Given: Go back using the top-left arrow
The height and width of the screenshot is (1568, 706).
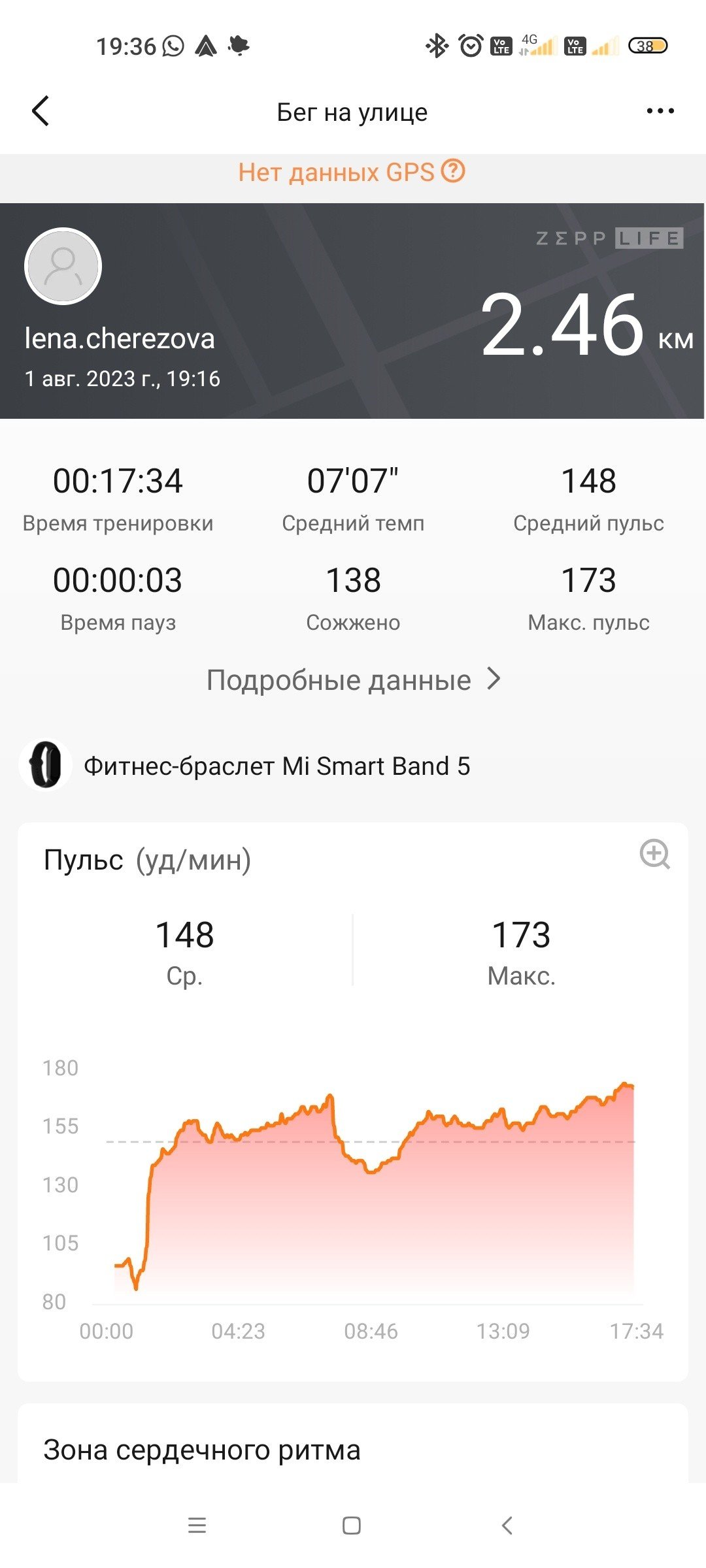Looking at the screenshot, I should click(41, 111).
